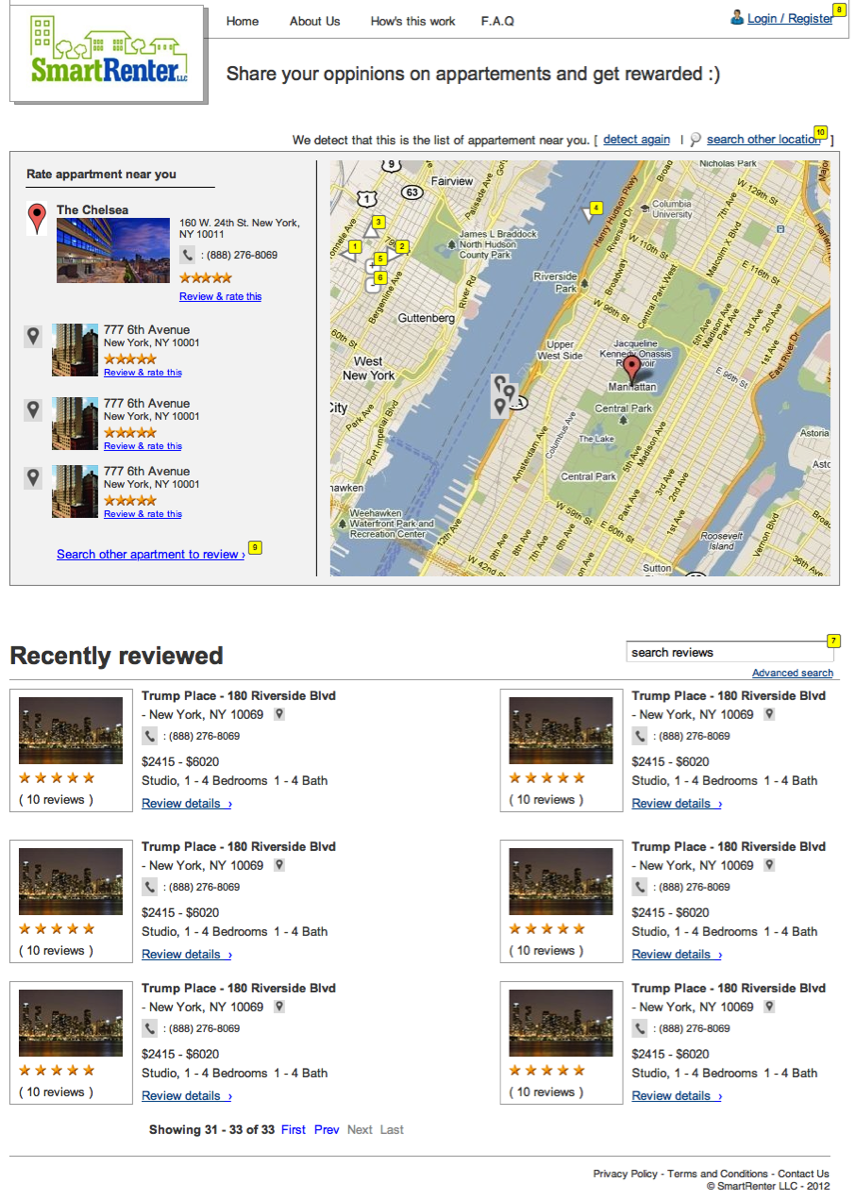View Terms and Conditions
Image resolution: width=857 pixels, height=1200 pixels.
[x=717, y=1174]
